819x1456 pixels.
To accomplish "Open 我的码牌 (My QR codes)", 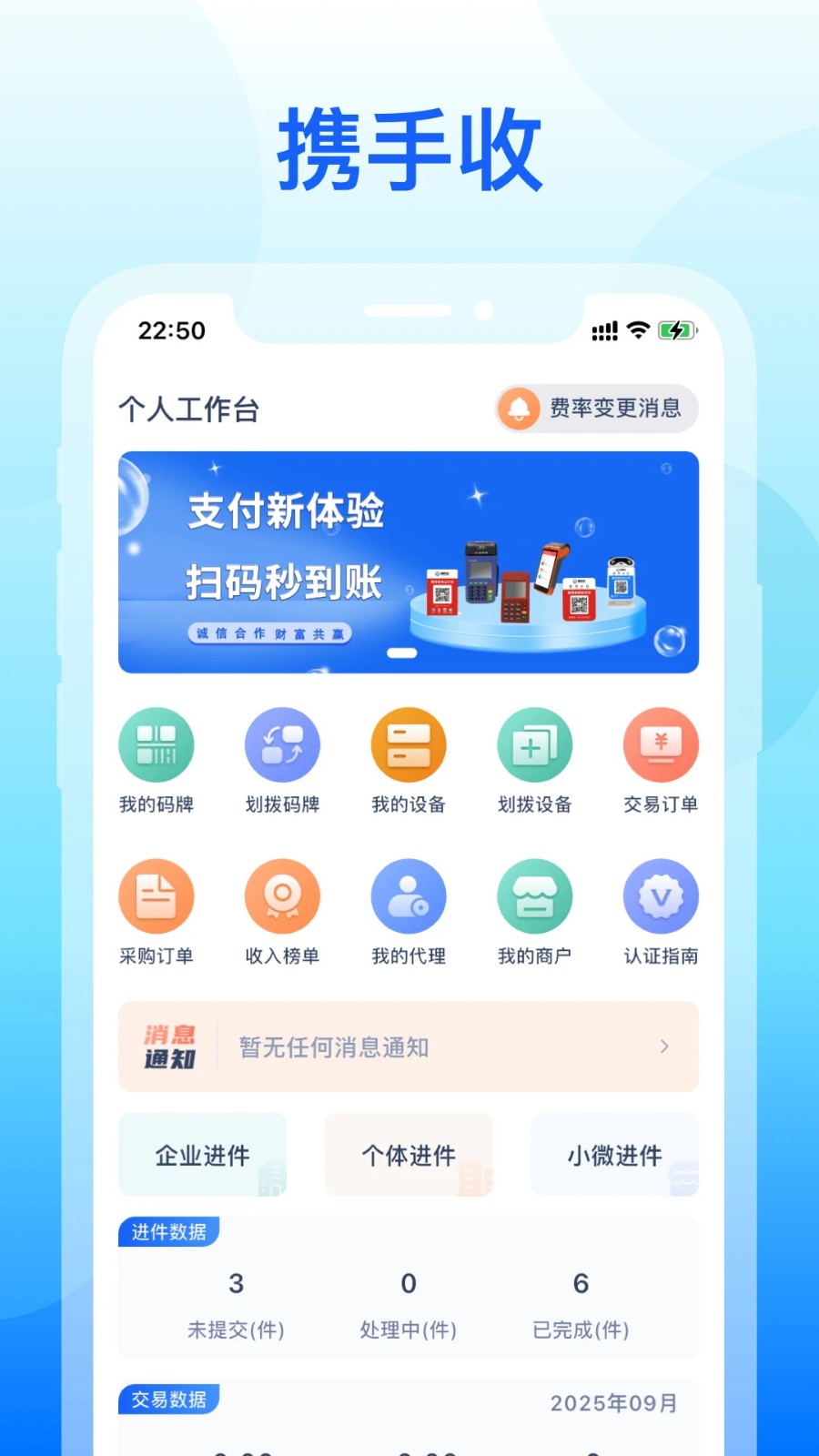I will [157, 762].
